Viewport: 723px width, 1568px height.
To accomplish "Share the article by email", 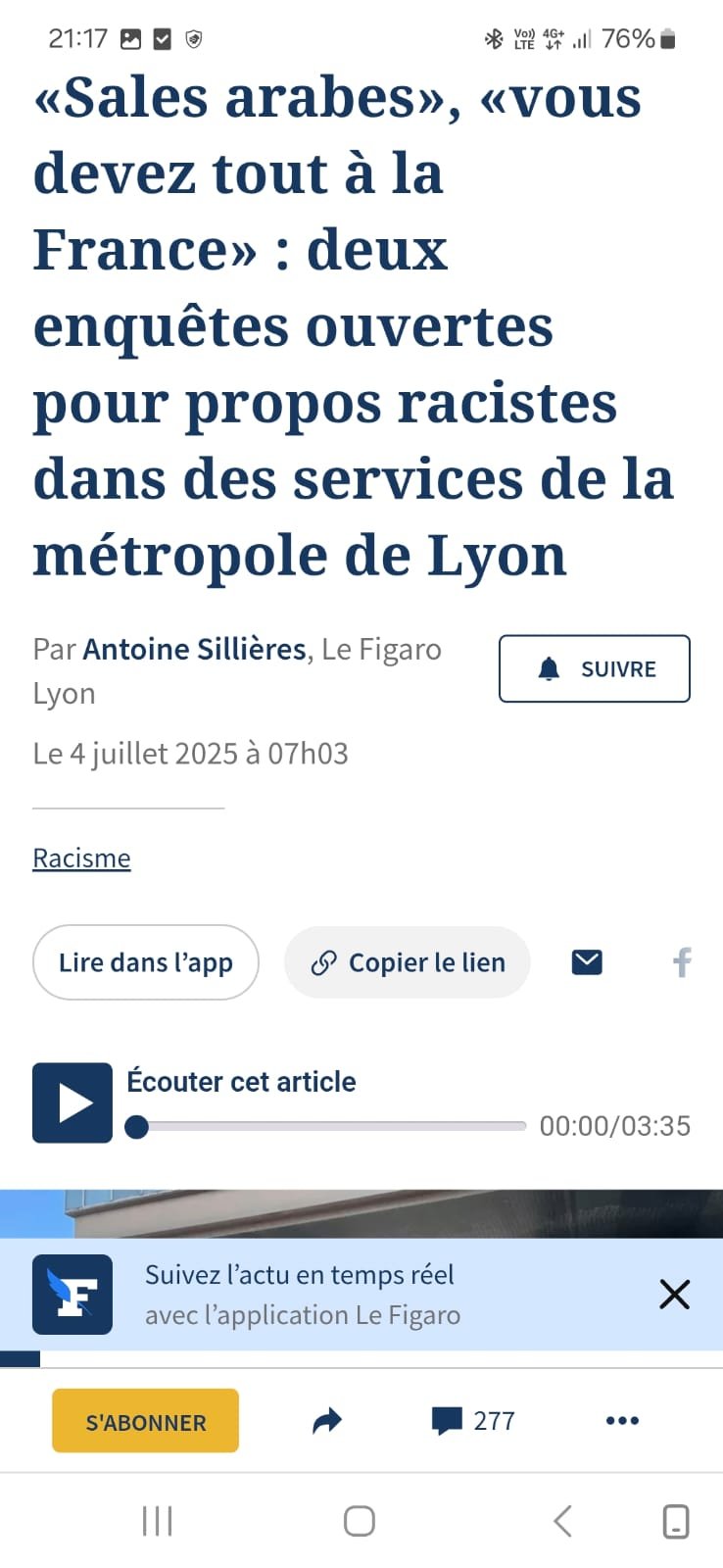I will pyautogui.click(x=587, y=962).
